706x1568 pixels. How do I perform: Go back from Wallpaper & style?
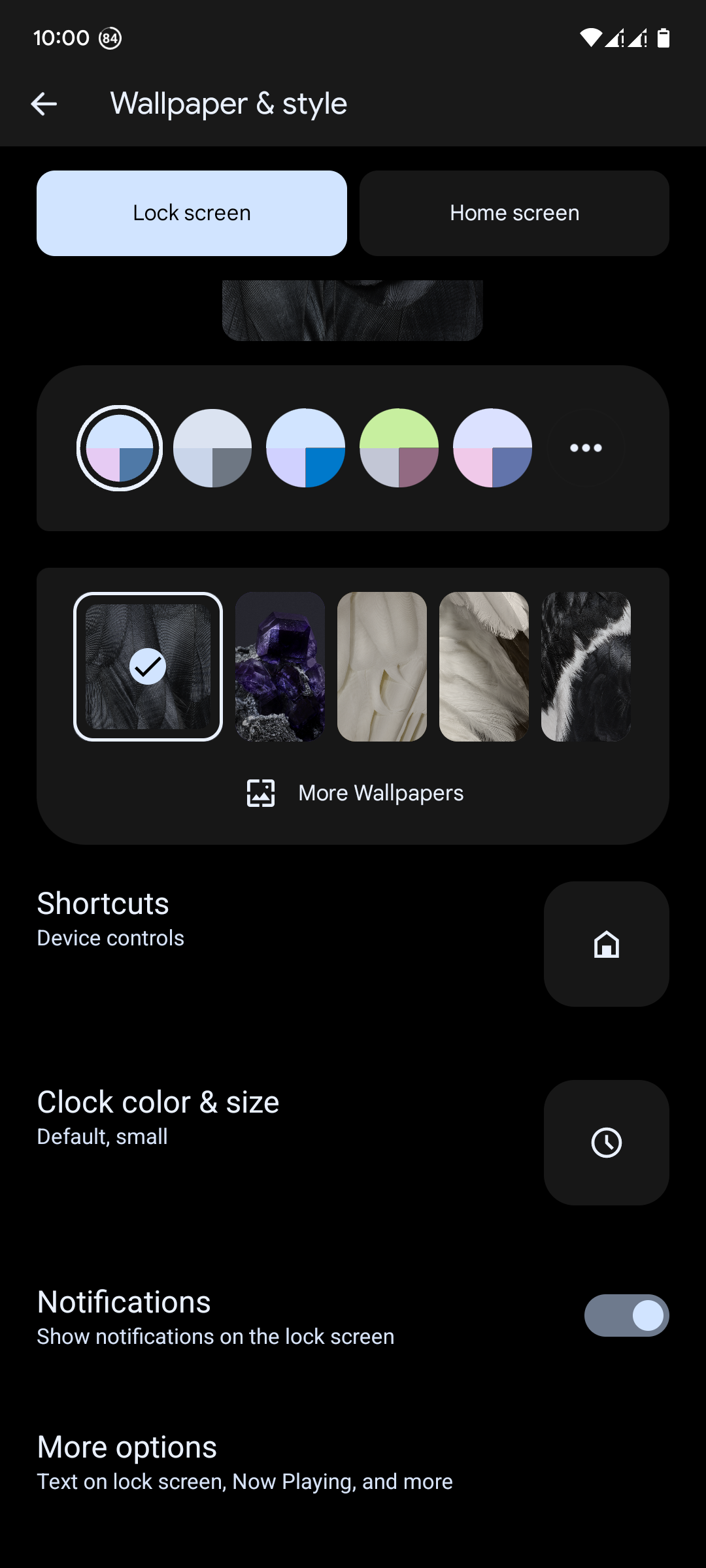[x=44, y=104]
